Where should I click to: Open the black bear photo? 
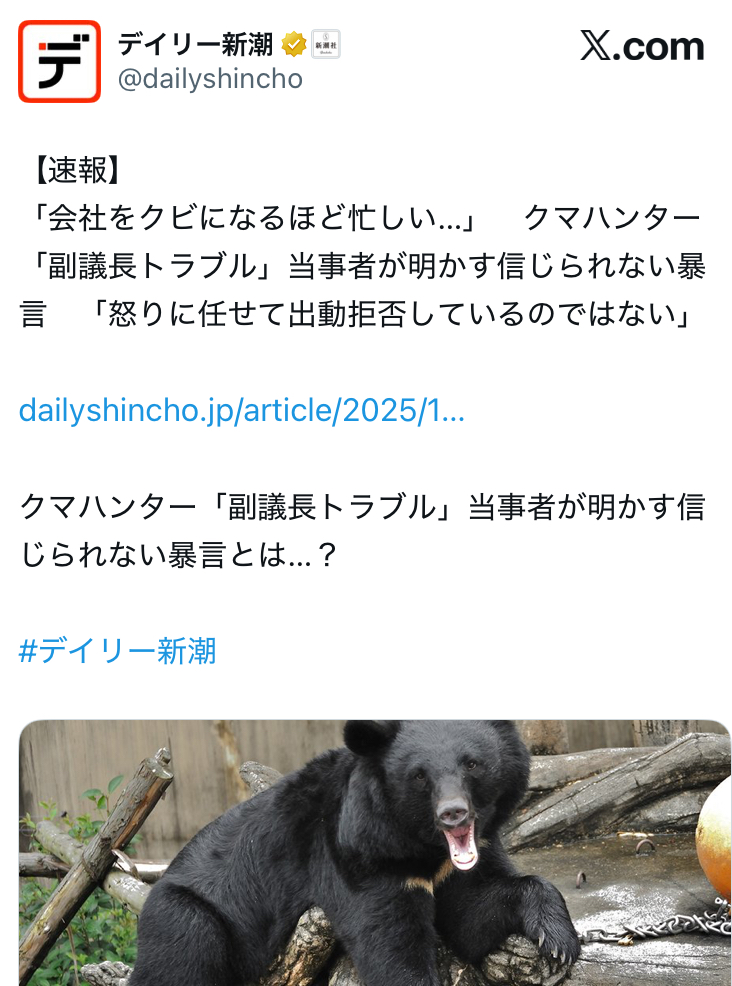375,853
